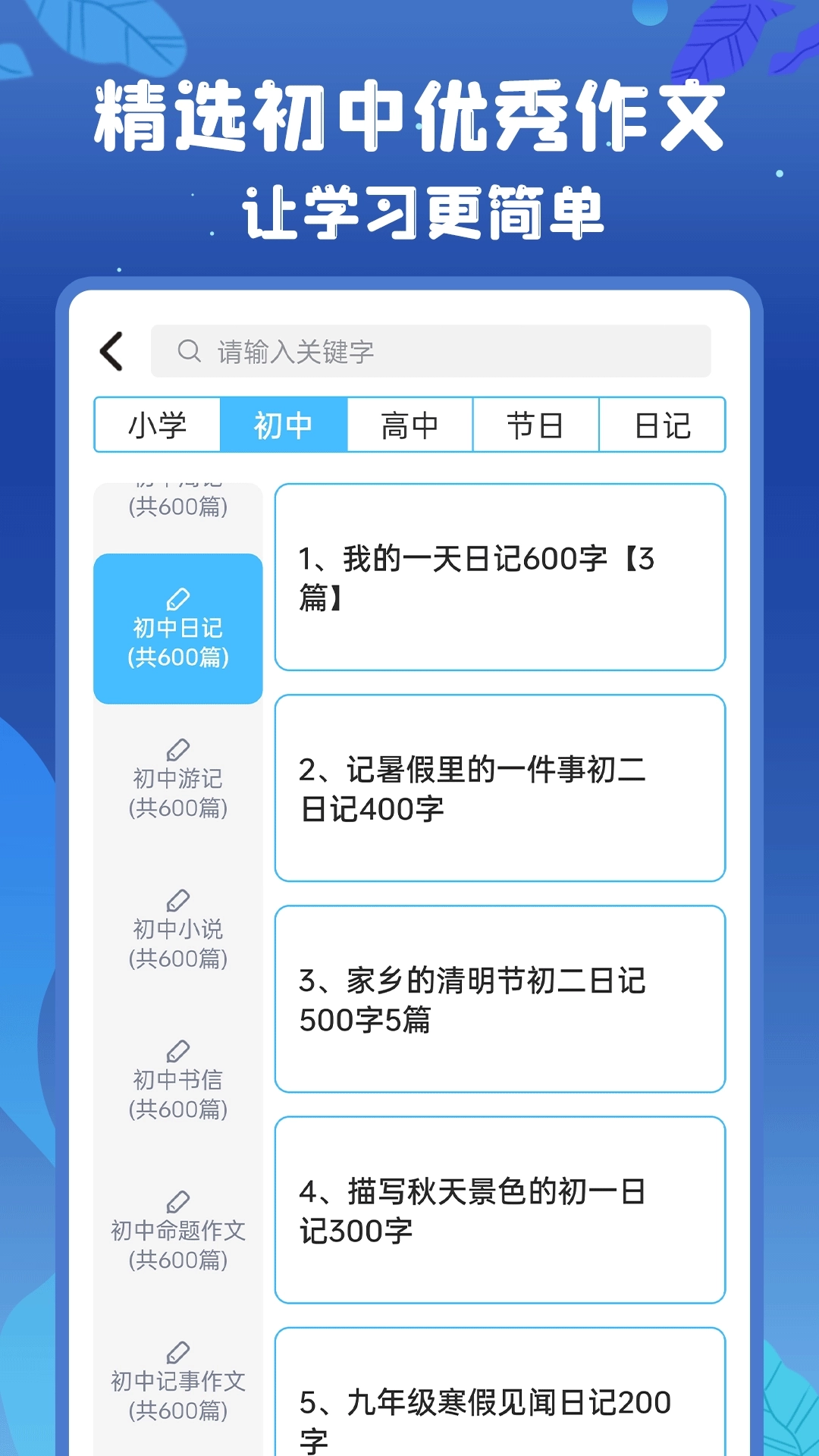Image resolution: width=819 pixels, height=1456 pixels.
Task: Click the highlighted blue 初中 tab
Action: [x=283, y=425]
